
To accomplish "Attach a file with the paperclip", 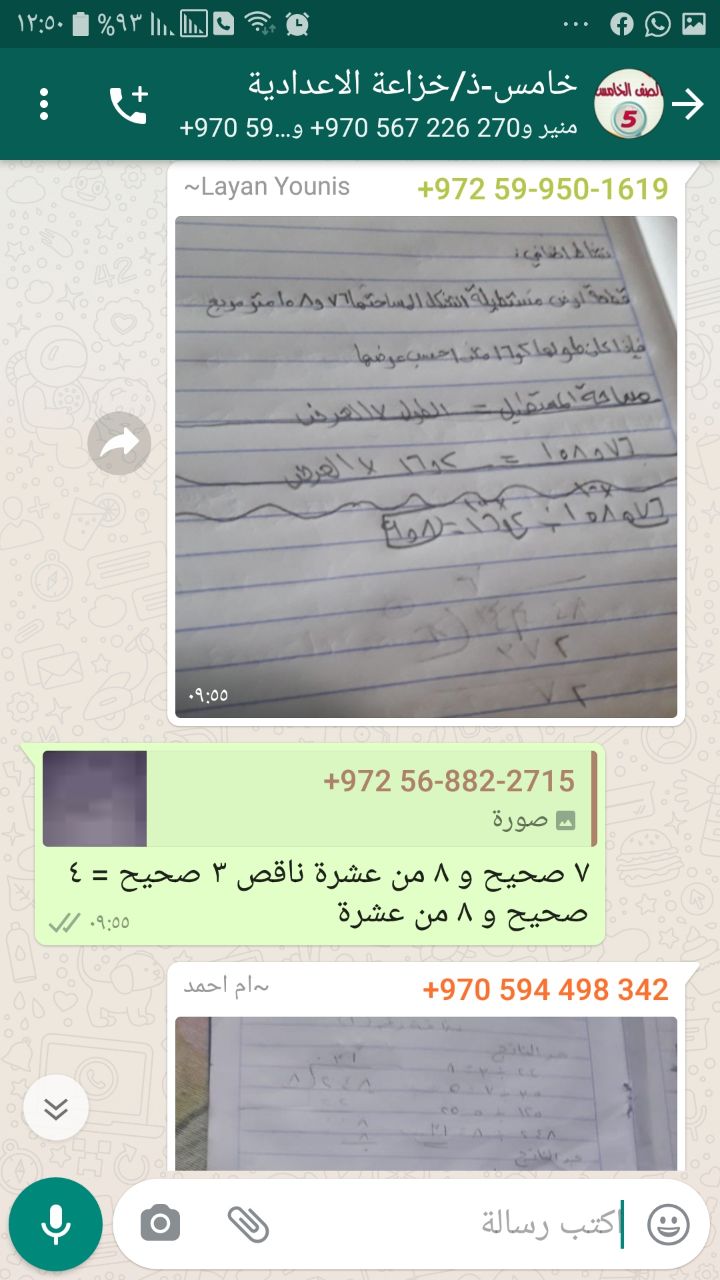I will (248, 1223).
